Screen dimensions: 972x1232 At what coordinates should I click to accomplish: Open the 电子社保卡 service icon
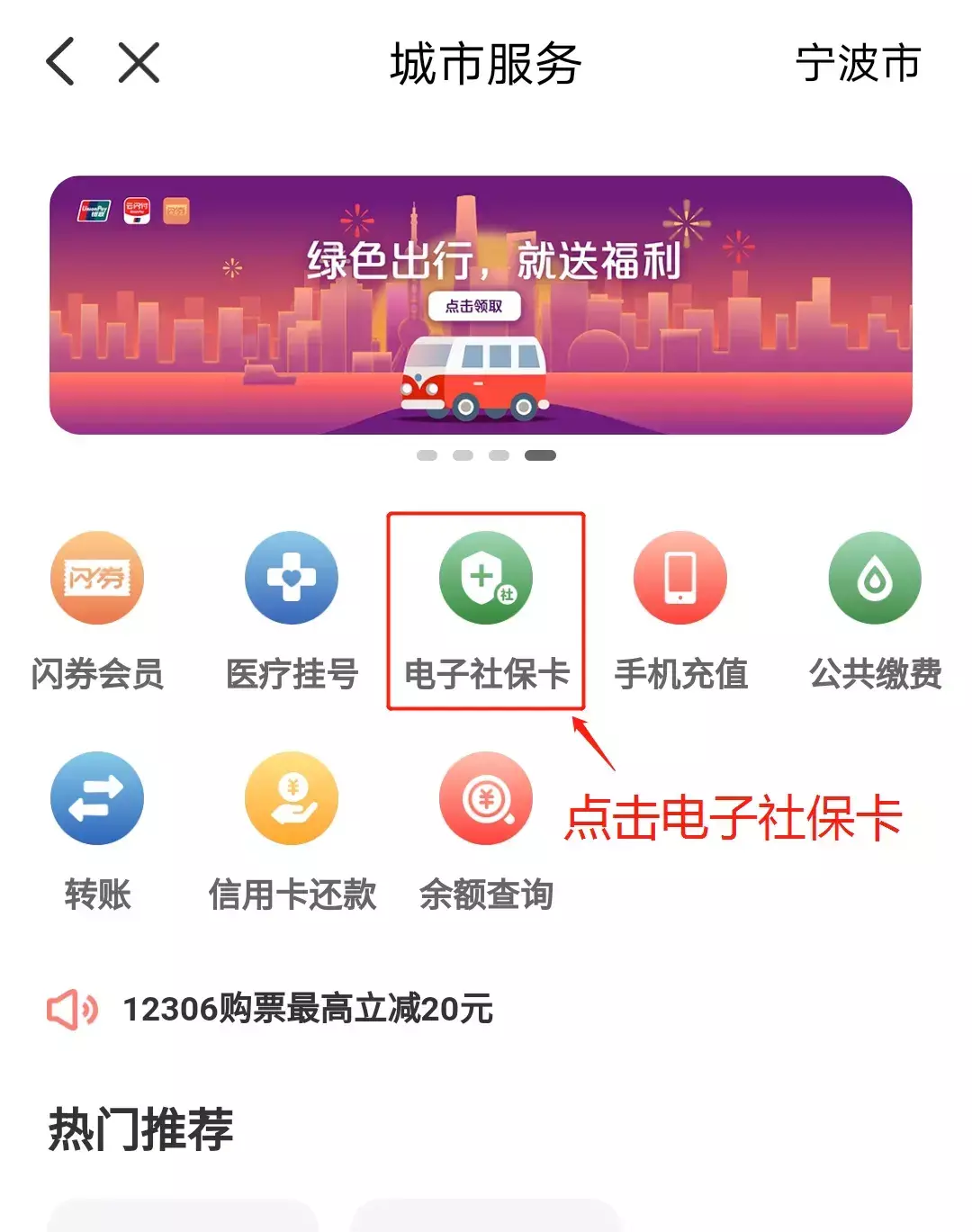point(485,577)
